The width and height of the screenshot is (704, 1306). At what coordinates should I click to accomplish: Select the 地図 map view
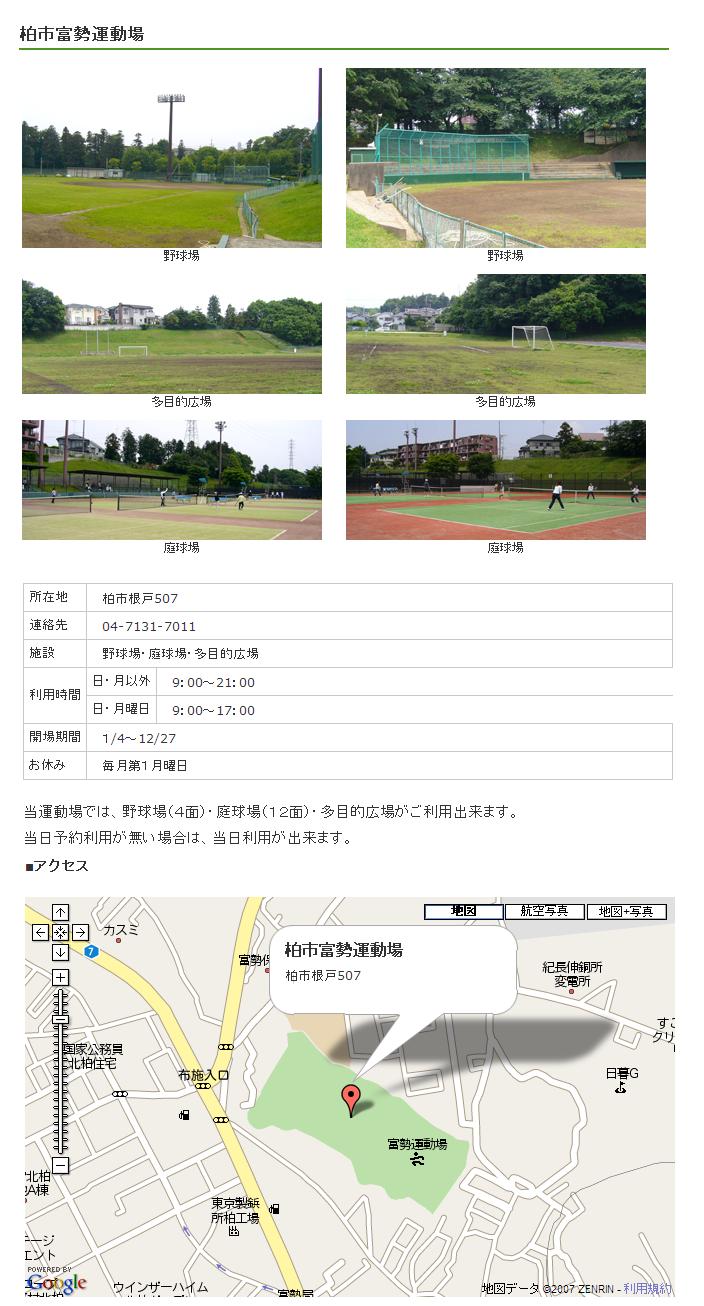point(463,911)
